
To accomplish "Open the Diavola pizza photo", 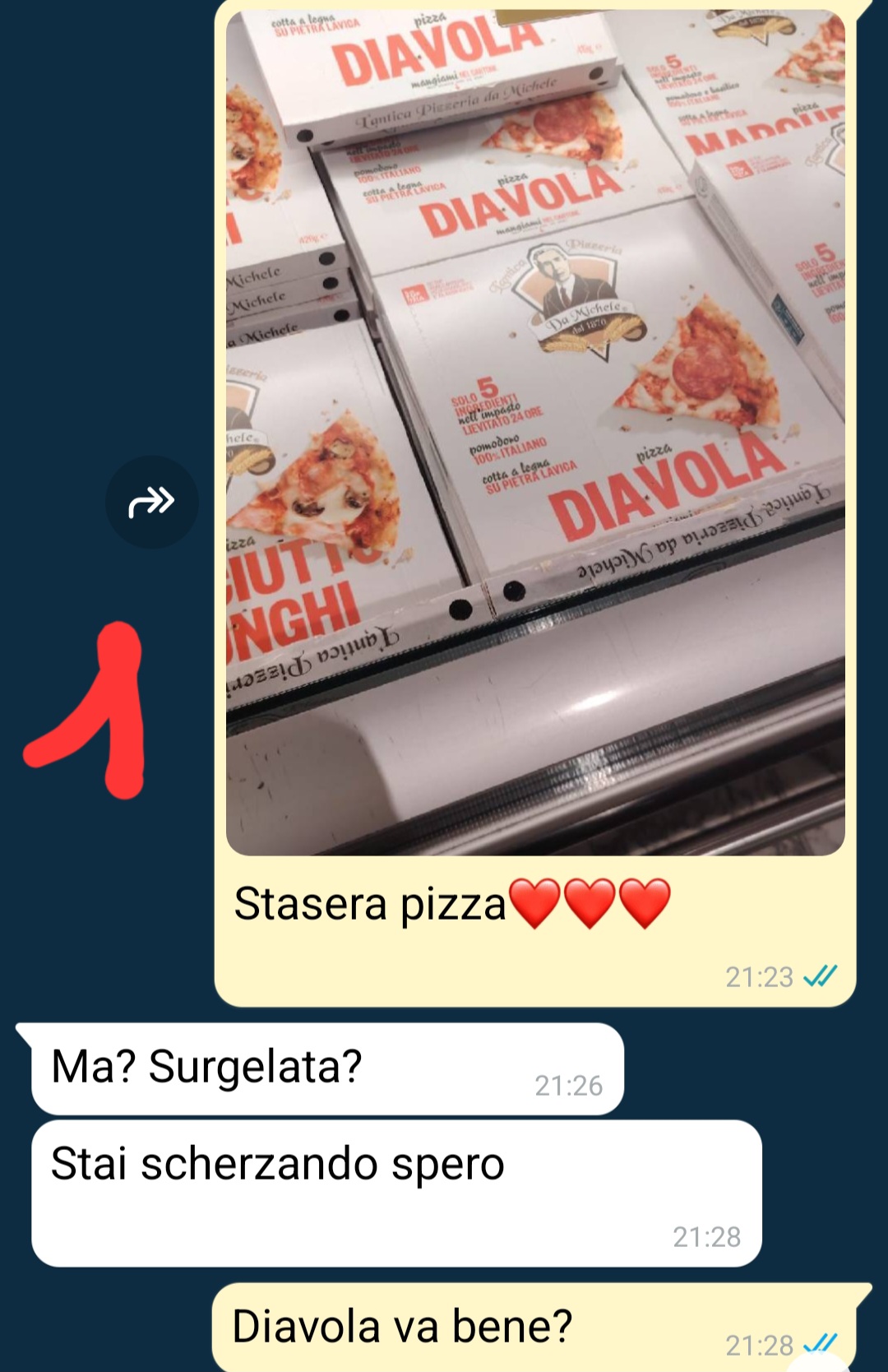I will click(534, 432).
